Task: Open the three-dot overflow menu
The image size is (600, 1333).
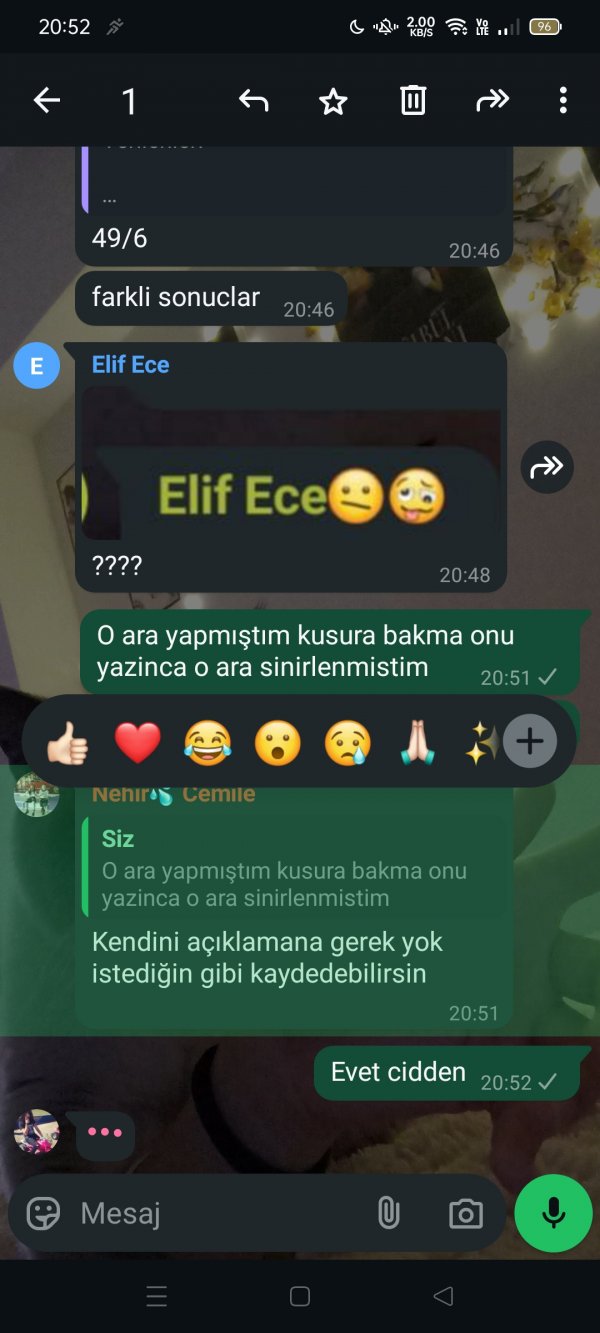Action: 563,100
